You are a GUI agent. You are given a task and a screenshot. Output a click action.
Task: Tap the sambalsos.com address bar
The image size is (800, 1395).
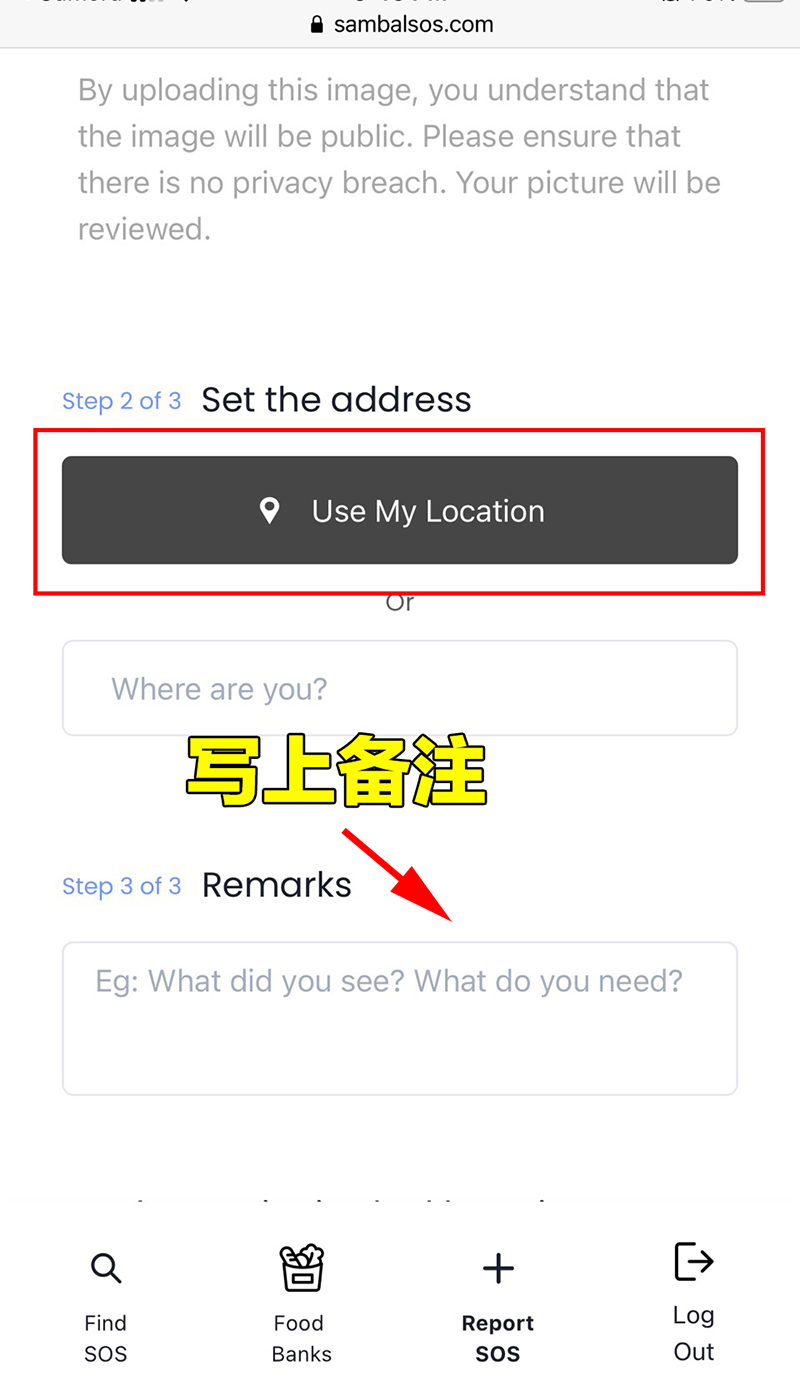coord(402,24)
